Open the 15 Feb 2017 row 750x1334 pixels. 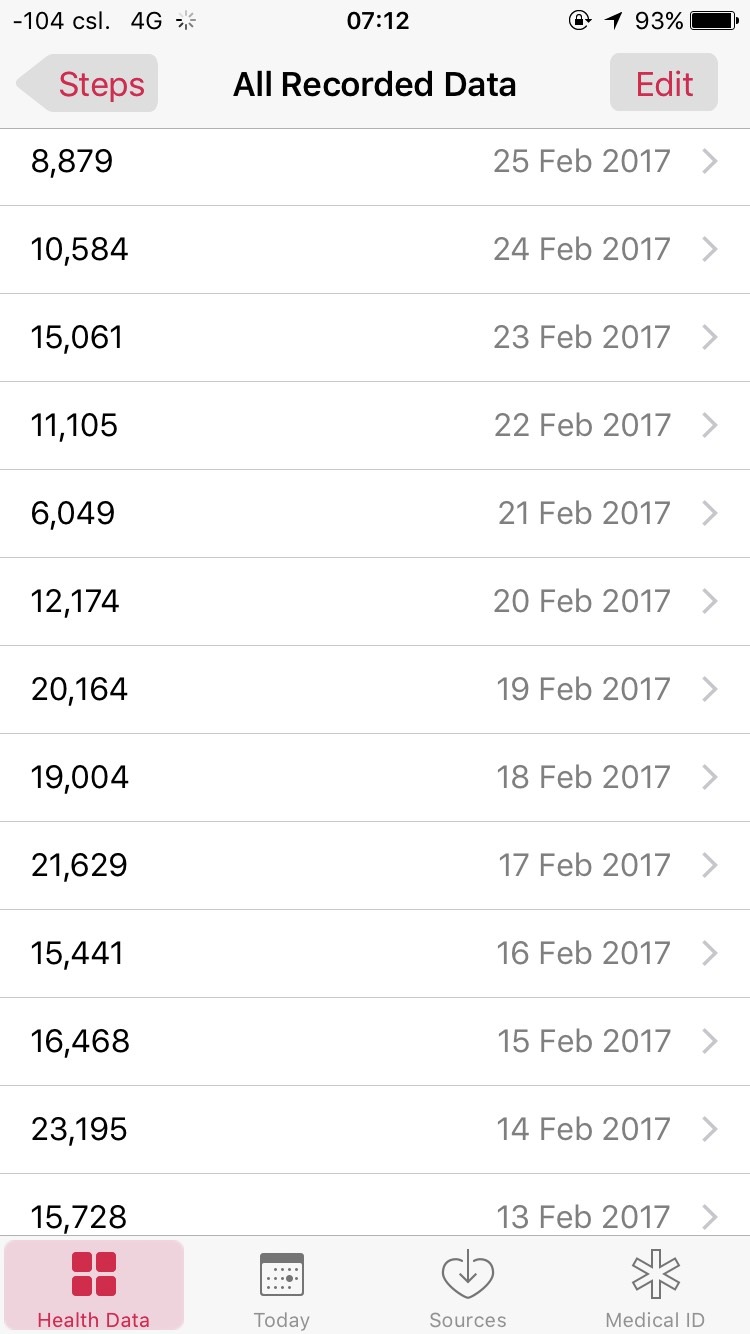coord(375,1042)
